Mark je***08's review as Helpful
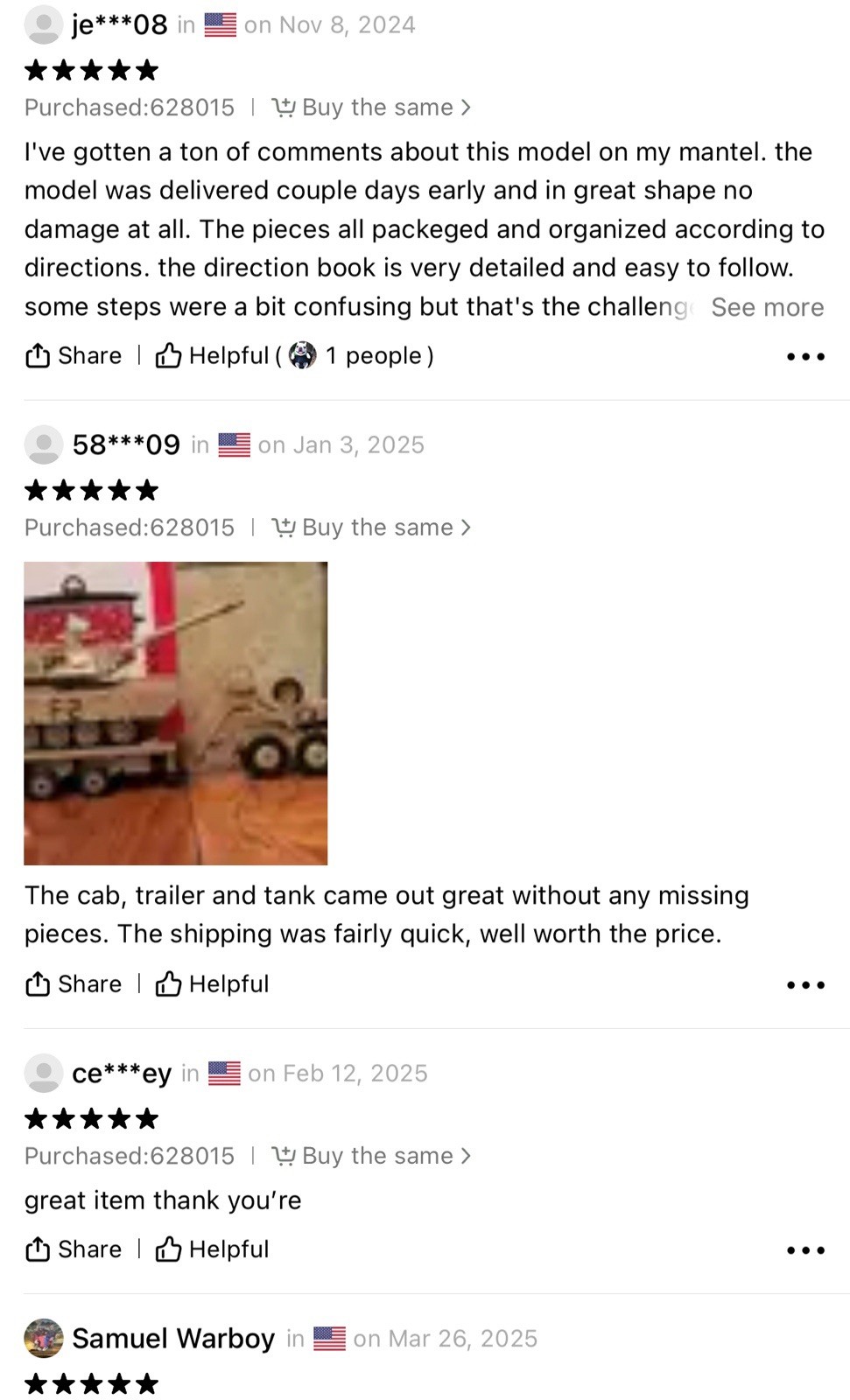The width and height of the screenshot is (850, 1400). click(x=213, y=356)
